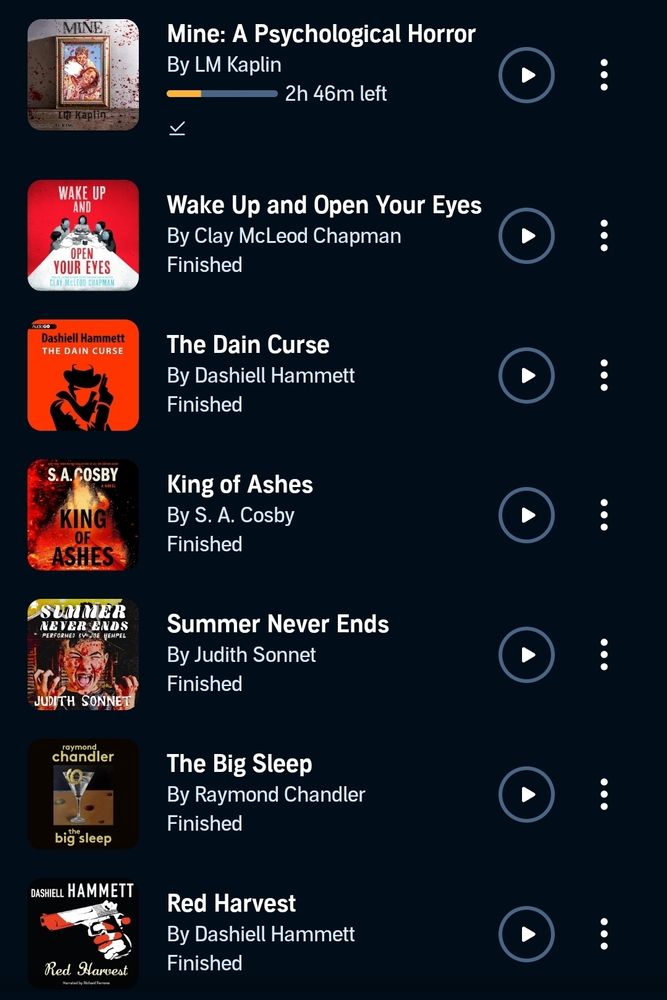
Task: View details of Wake Up and Open Your Eyes
Action: tap(323, 206)
